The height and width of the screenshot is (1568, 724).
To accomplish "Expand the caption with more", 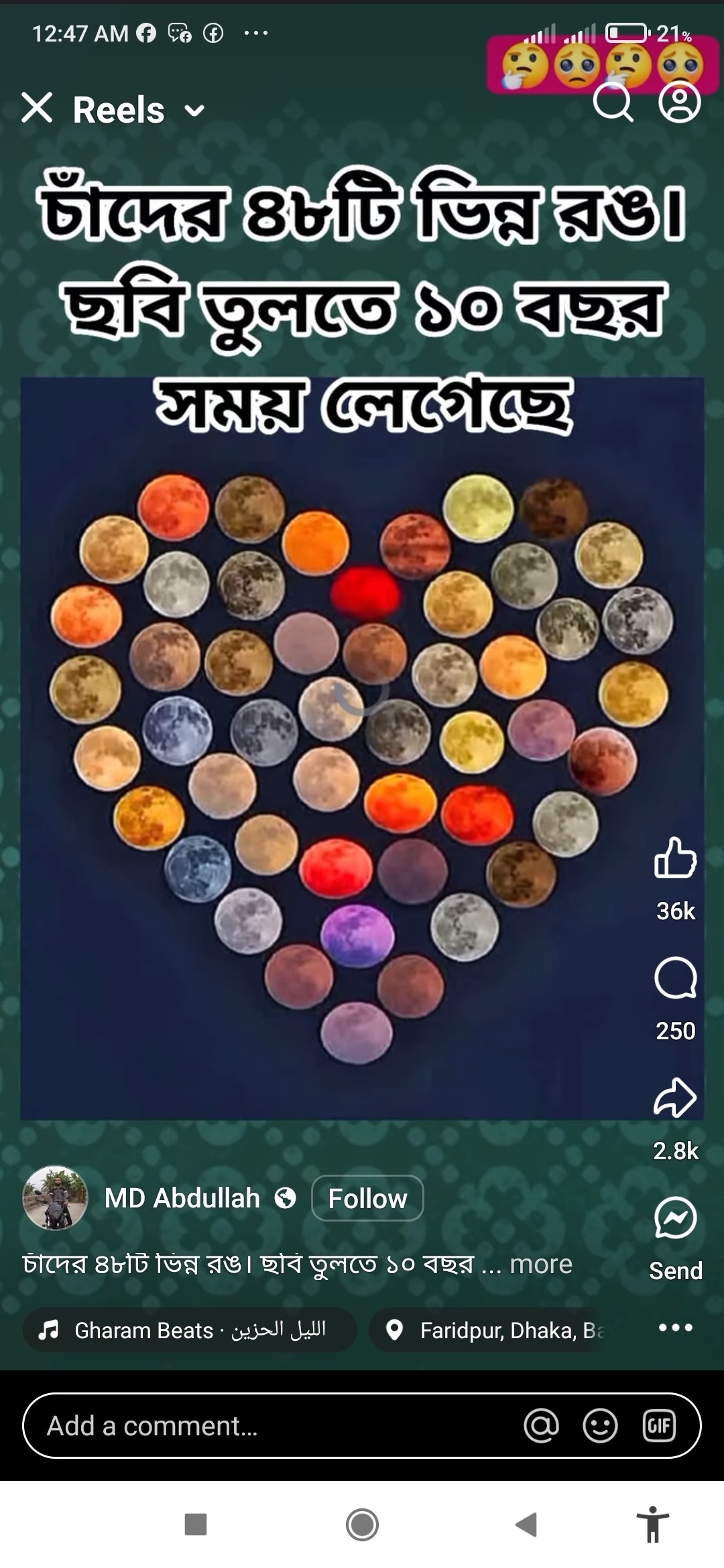I will (540, 1264).
